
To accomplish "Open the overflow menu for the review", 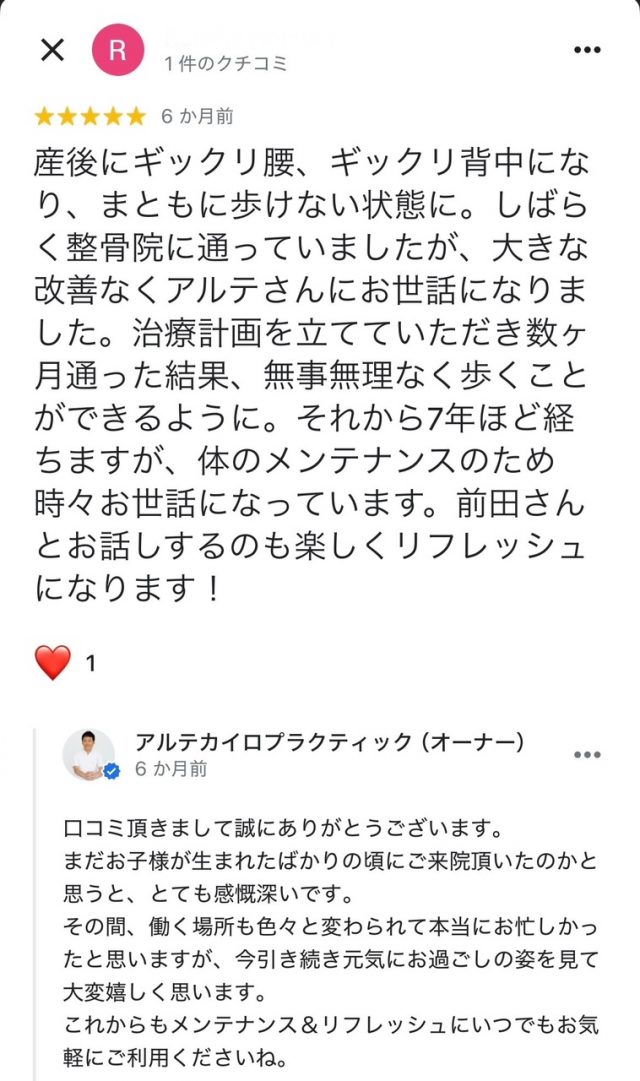I will 587,50.
